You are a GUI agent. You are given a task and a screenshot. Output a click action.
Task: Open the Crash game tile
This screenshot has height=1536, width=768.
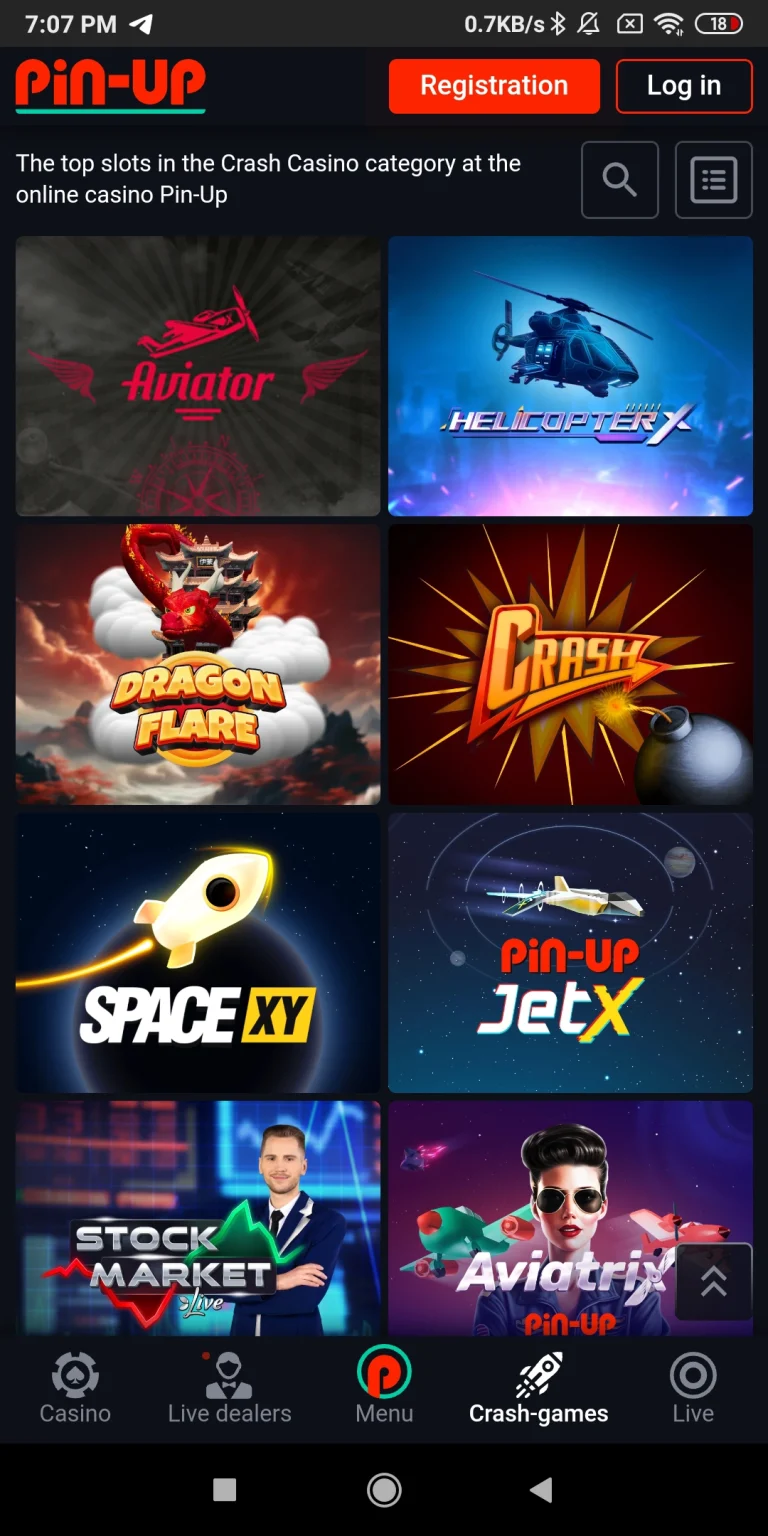(x=570, y=664)
